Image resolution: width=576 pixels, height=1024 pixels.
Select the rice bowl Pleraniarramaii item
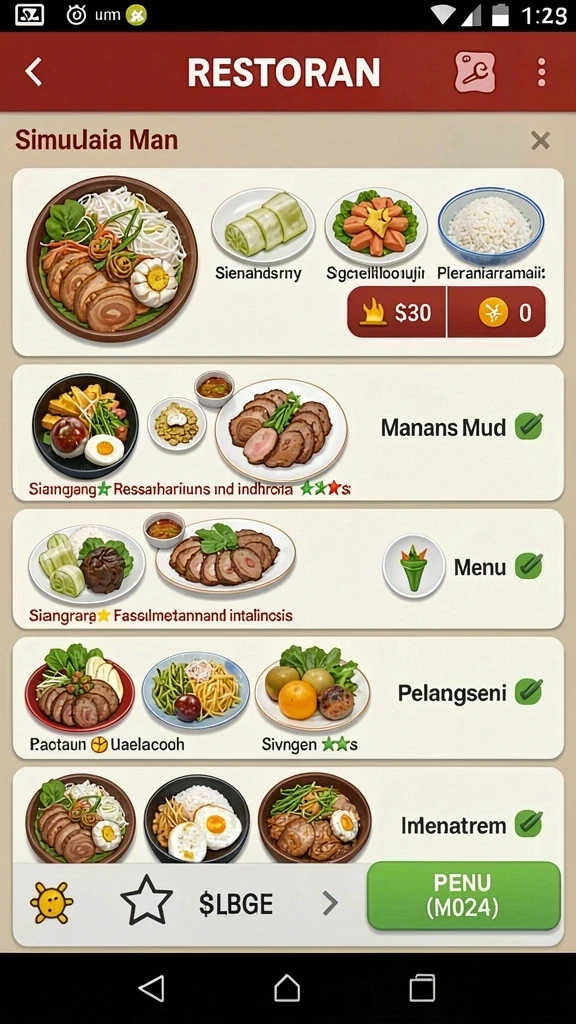coord(491,235)
